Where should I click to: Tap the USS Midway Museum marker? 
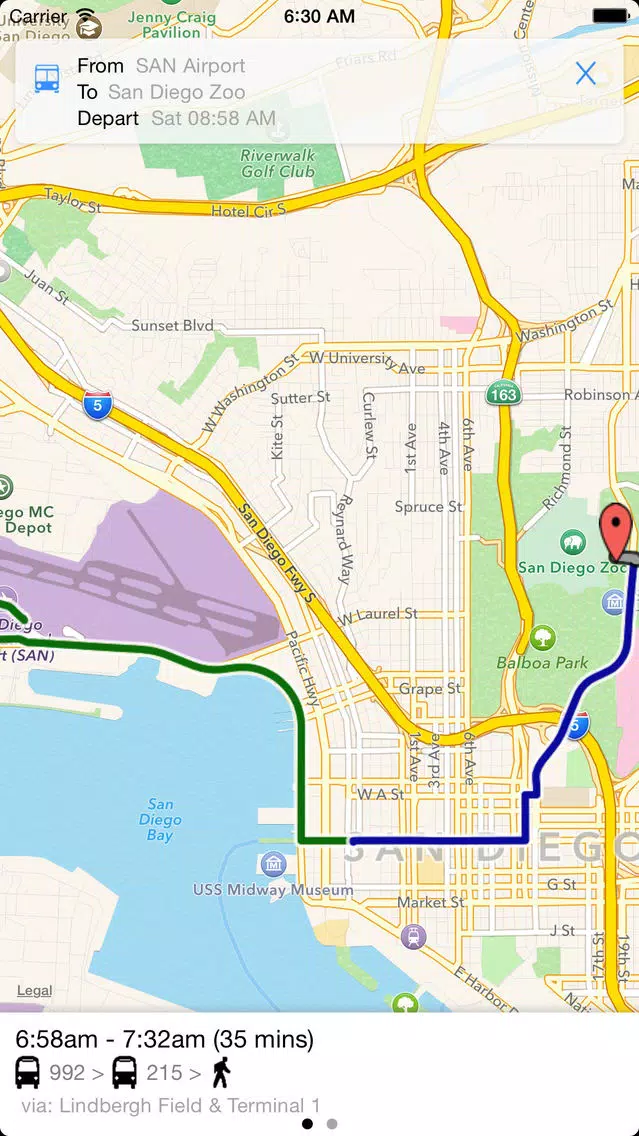[273, 864]
